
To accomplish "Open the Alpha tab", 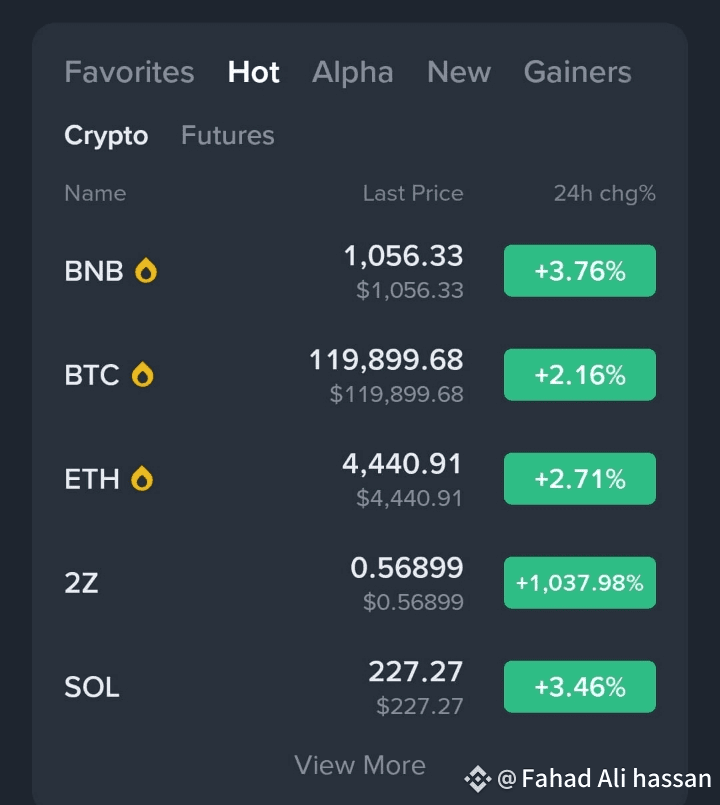I will tap(352, 72).
